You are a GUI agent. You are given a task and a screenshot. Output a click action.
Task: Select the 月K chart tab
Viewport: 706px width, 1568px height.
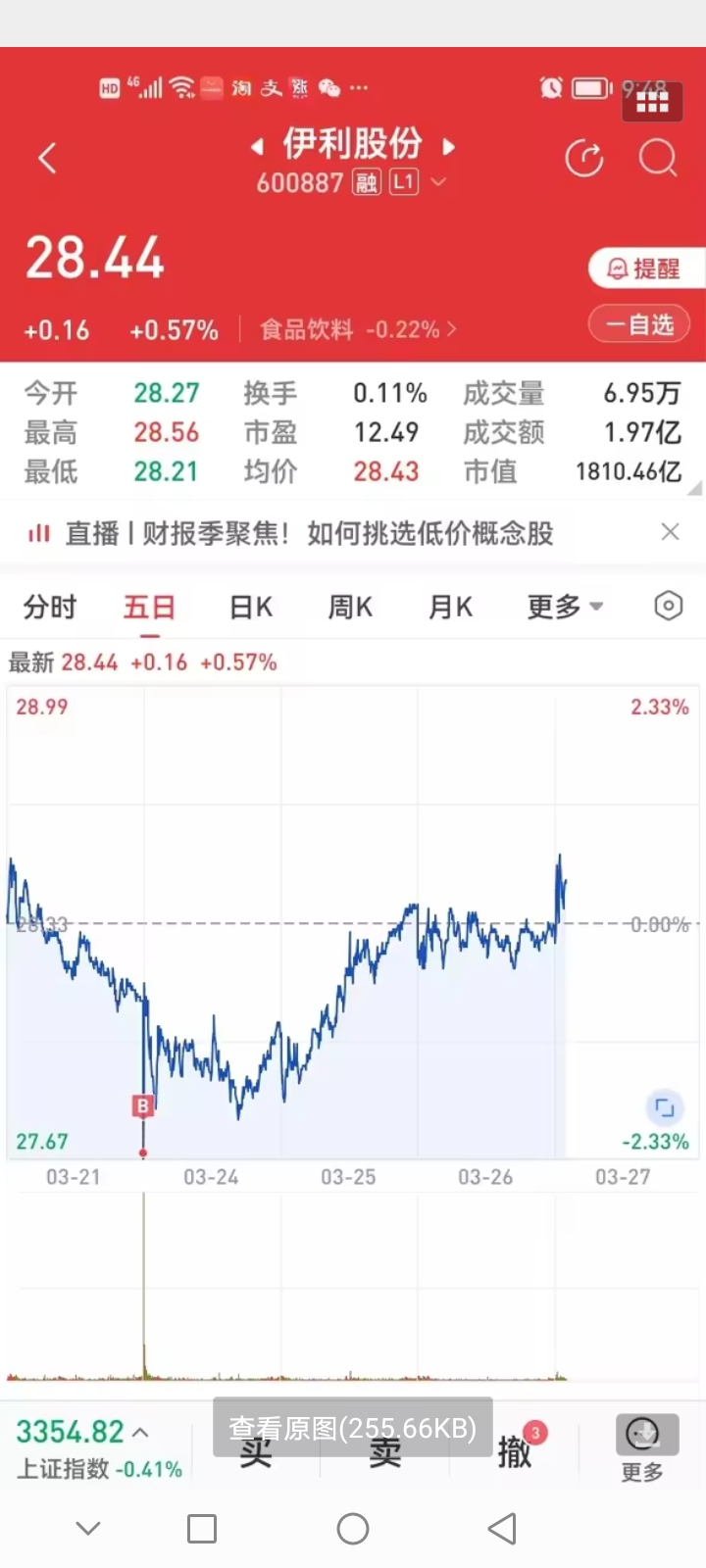point(450,608)
